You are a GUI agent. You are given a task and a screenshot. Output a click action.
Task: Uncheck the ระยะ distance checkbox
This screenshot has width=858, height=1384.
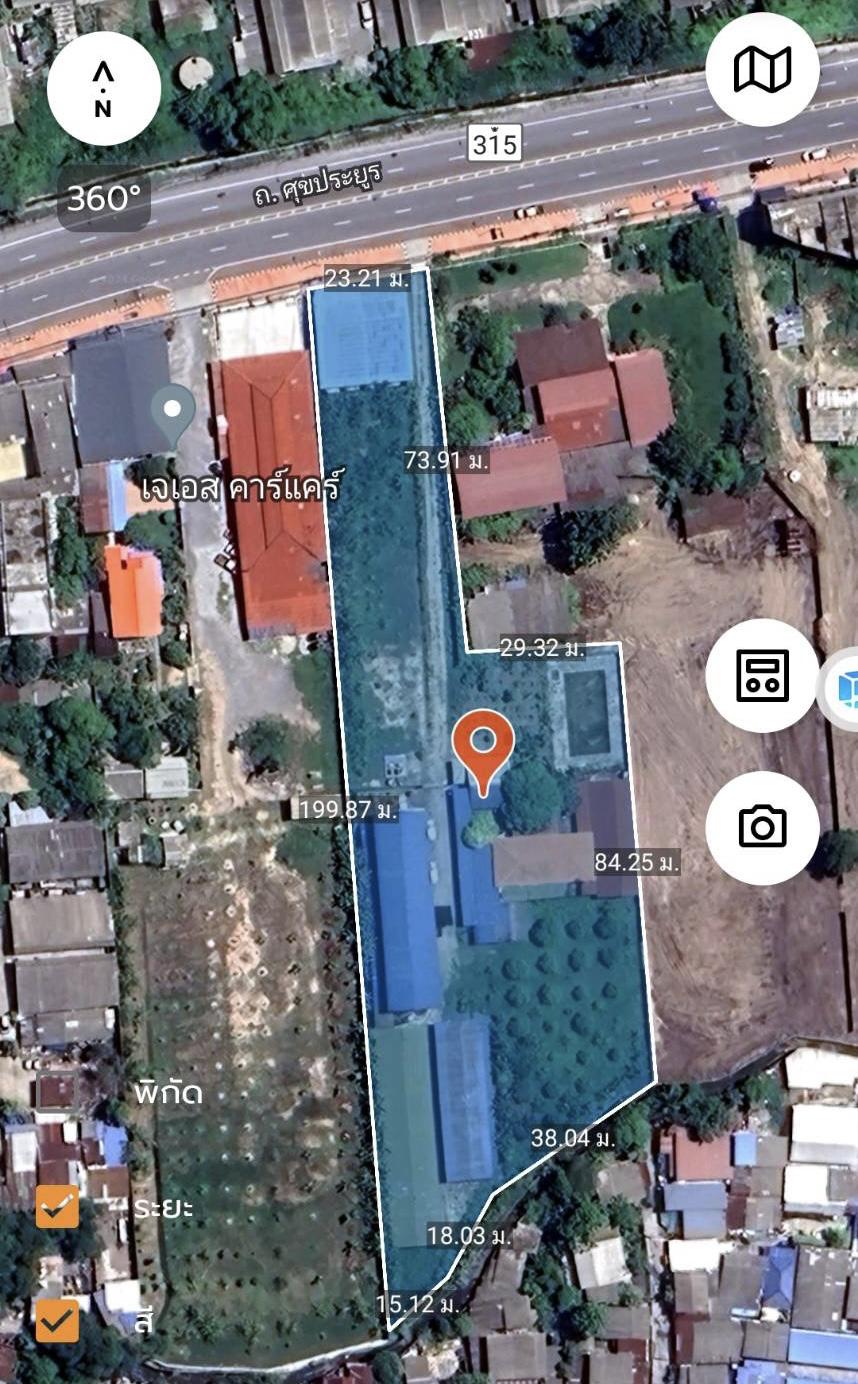[x=57, y=1207]
